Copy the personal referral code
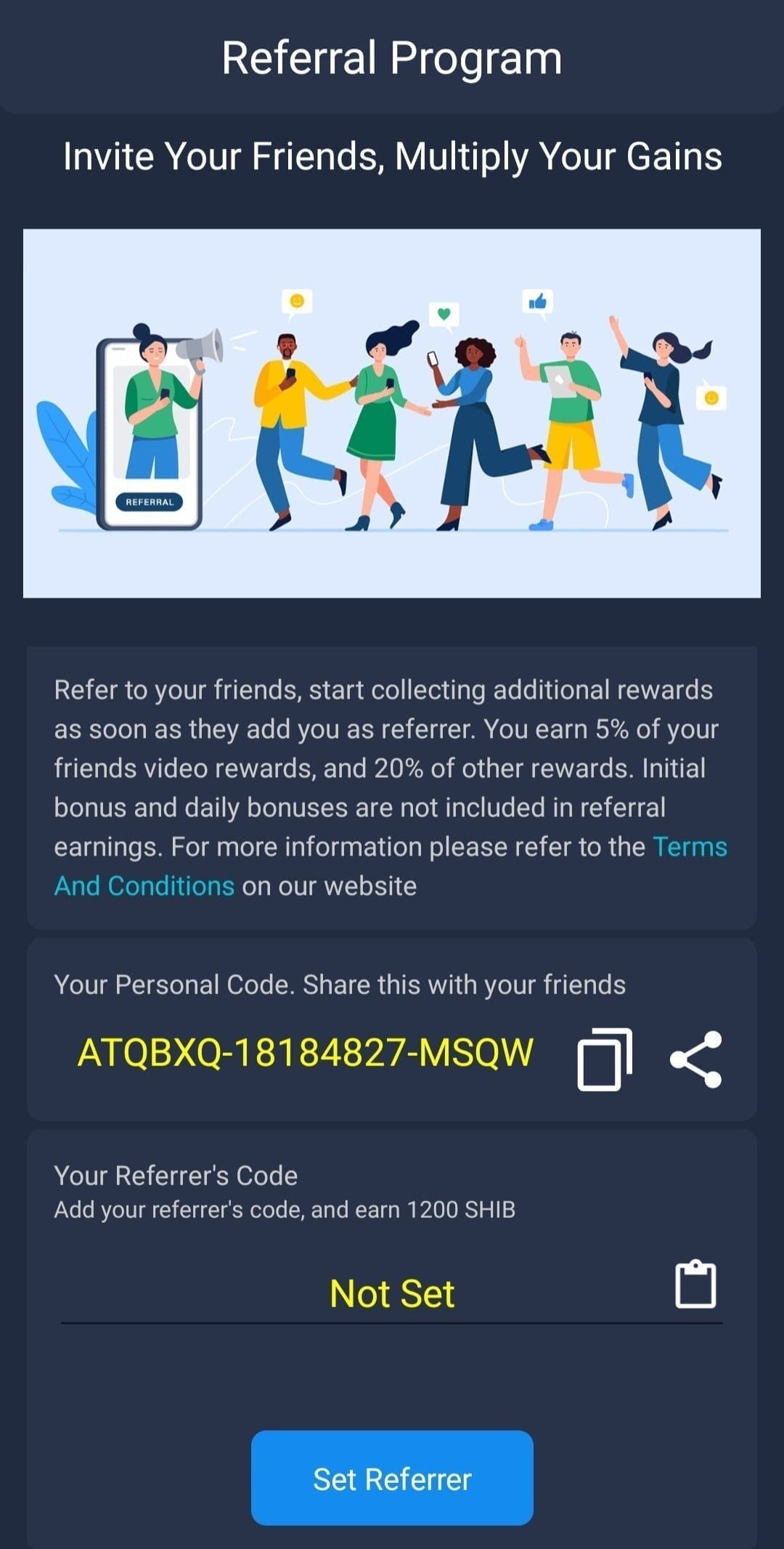 (605, 1059)
